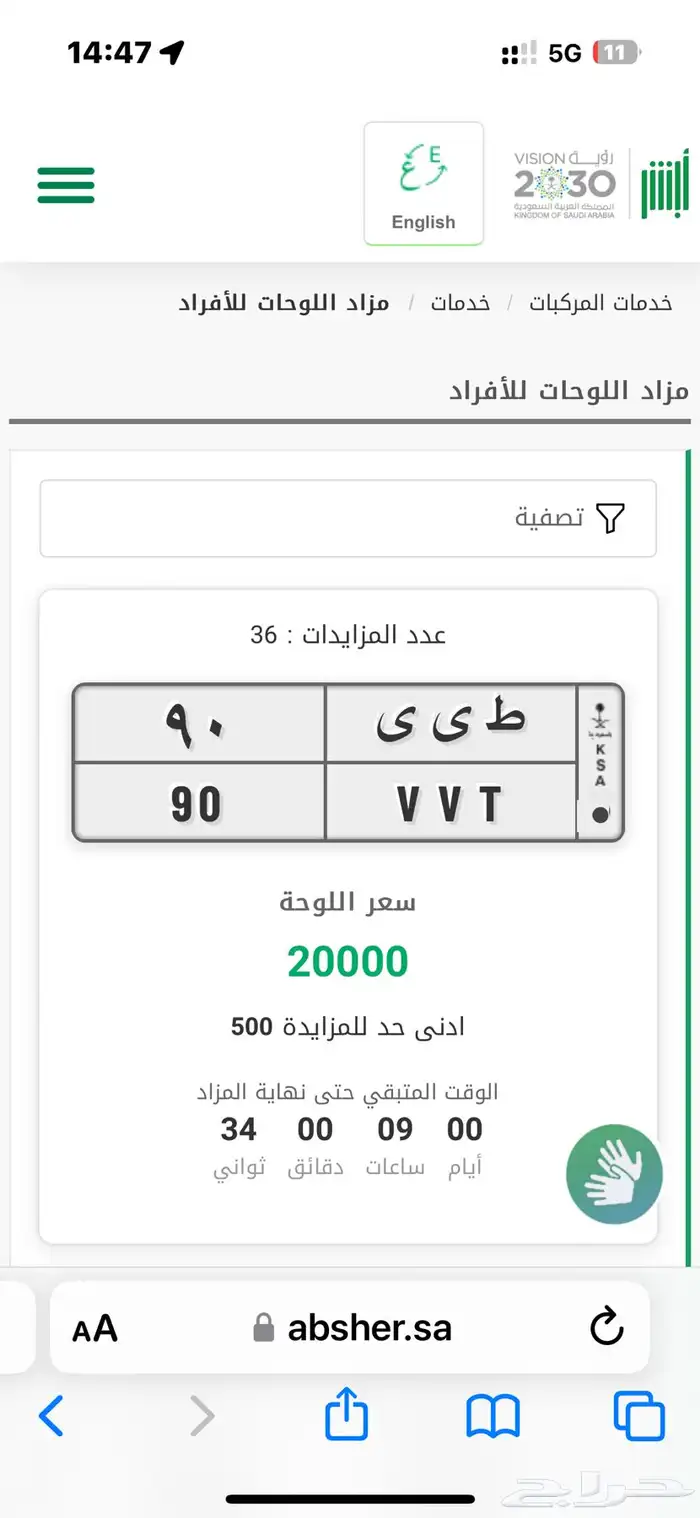This screenshot has width=700, height=1518.
Task: Tap the absher.sa address bar
Action: [x=352, y=1328]
